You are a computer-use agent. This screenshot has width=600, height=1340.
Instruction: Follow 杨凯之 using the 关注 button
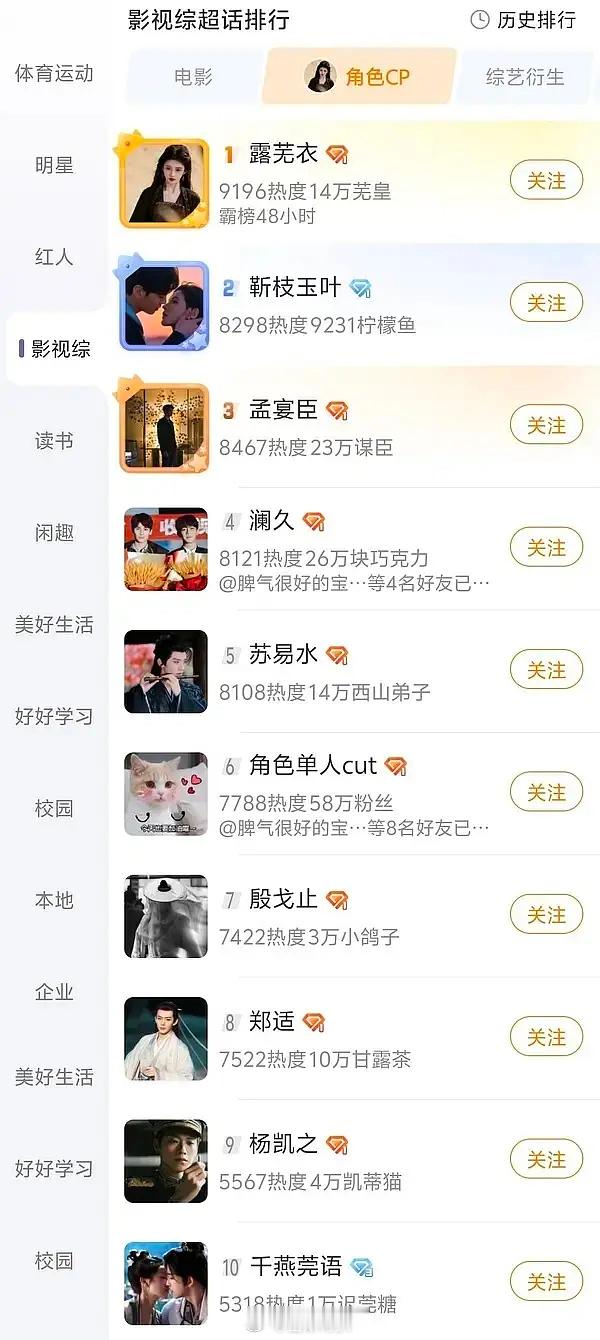click(x=546, y=1160)
